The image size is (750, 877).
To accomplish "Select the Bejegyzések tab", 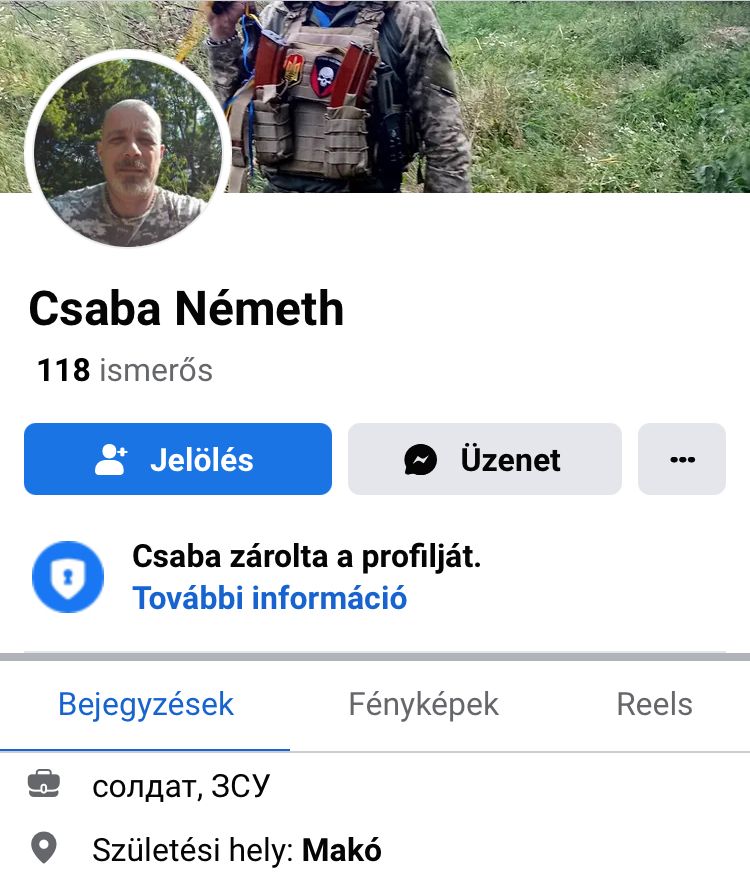I will point(146,704).
